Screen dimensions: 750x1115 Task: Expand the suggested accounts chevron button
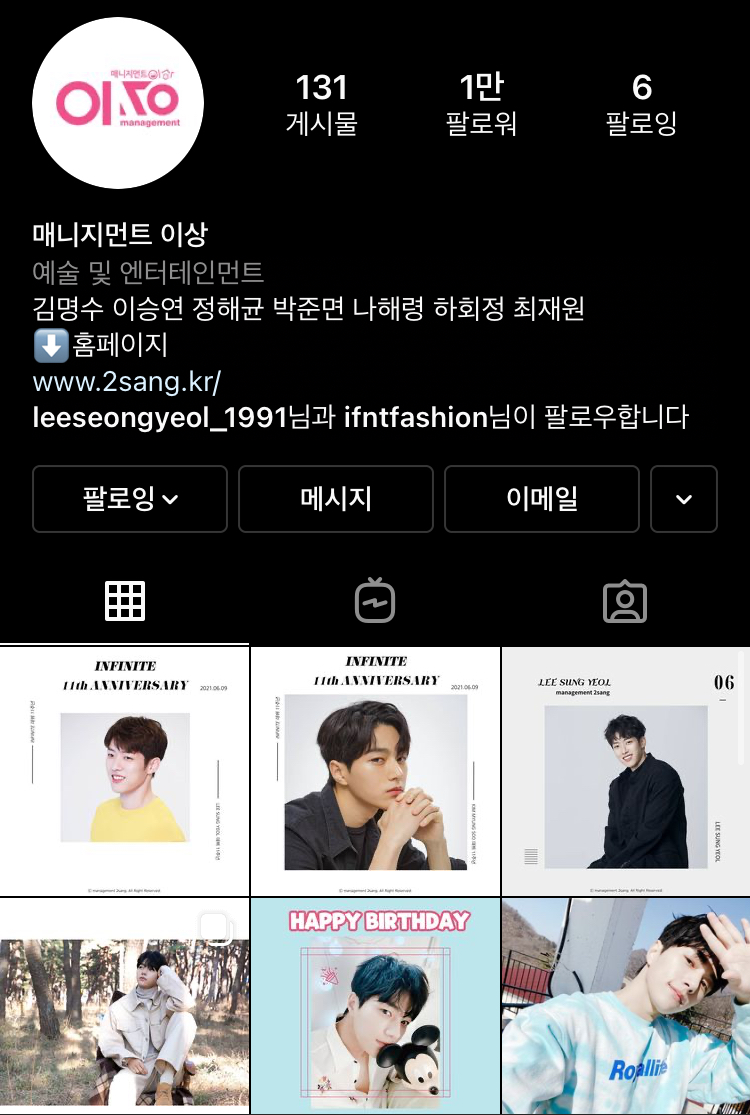(684, 499)
